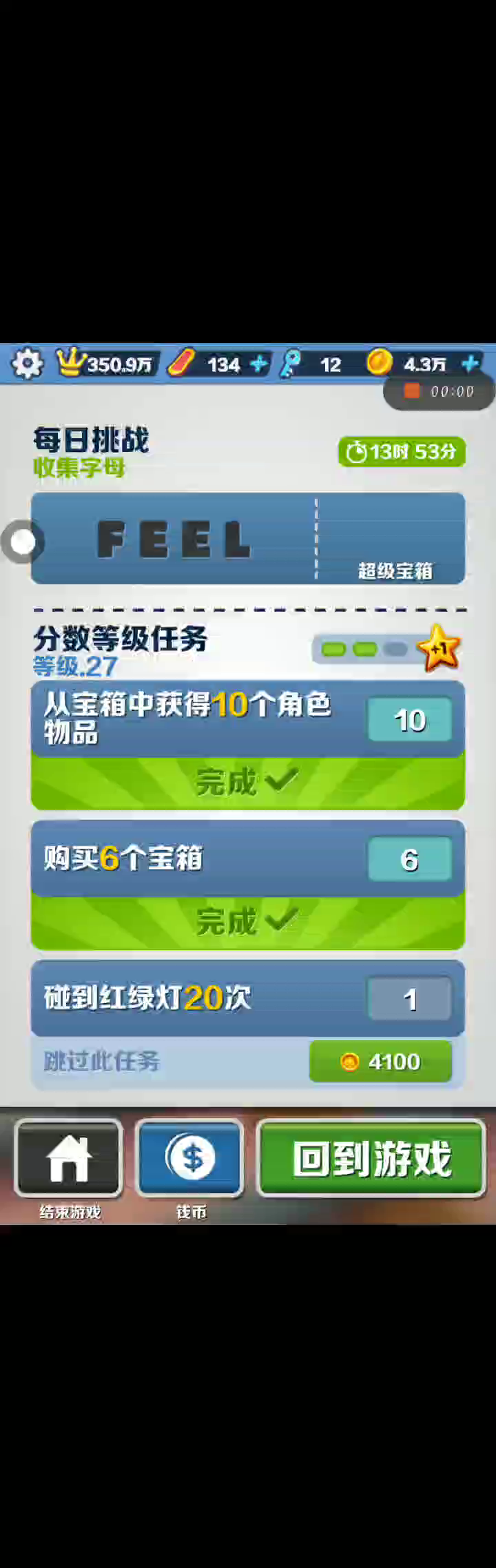This screenshot has width=496, height=1568.
Task: End the run with 结束游戏
Action: (69, 1159)
